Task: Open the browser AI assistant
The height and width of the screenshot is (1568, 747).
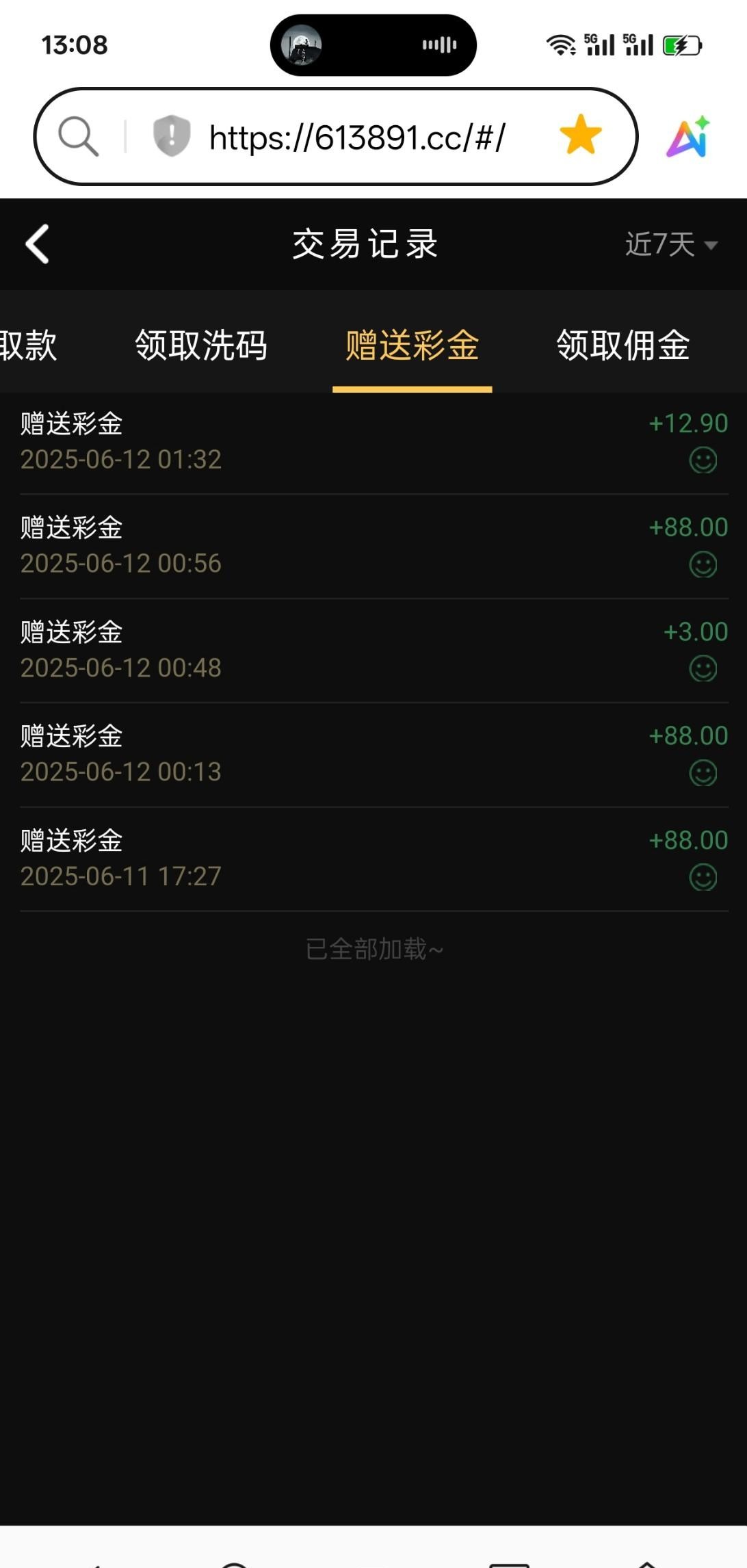Action: tap(688, 137)
